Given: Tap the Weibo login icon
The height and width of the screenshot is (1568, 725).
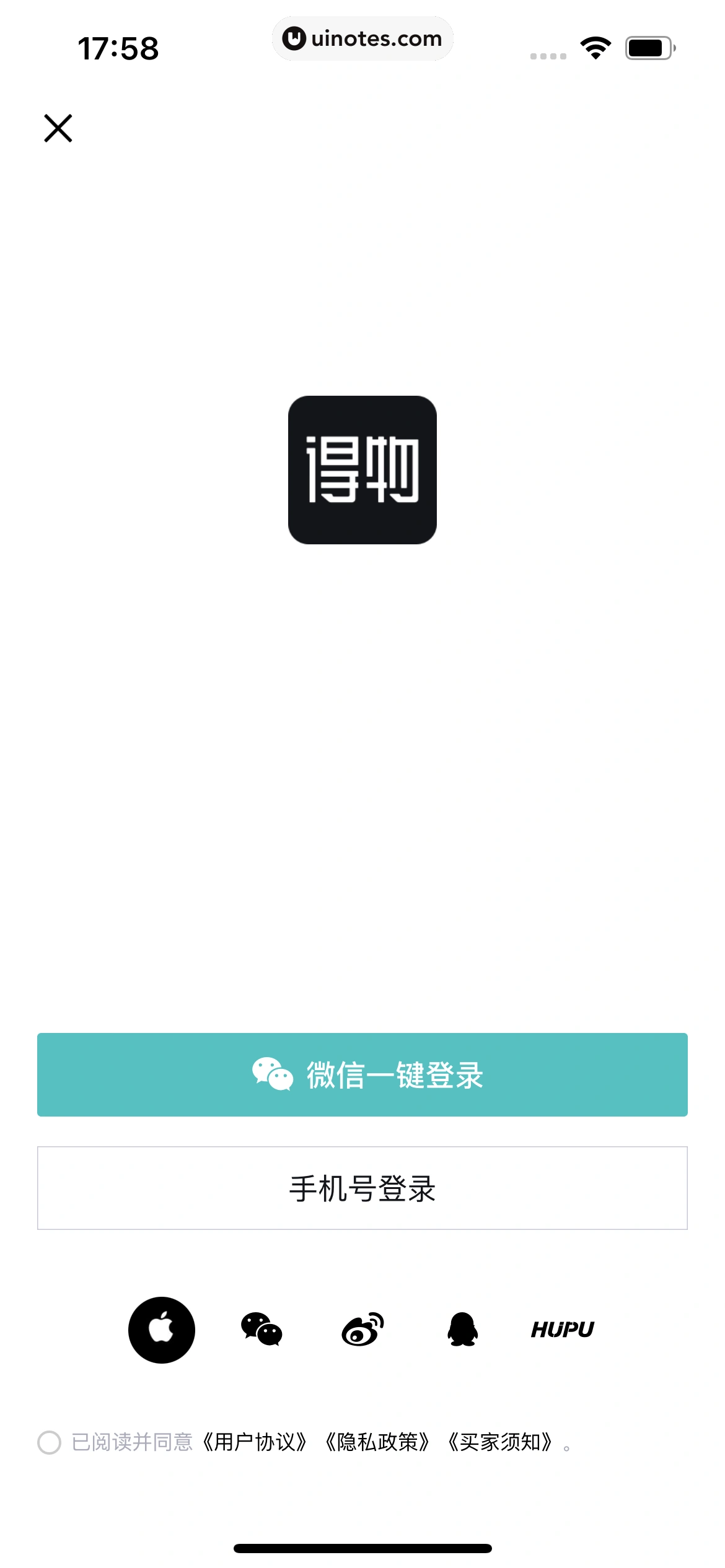Looking at the screenshot, I should tap(362, 1328).
